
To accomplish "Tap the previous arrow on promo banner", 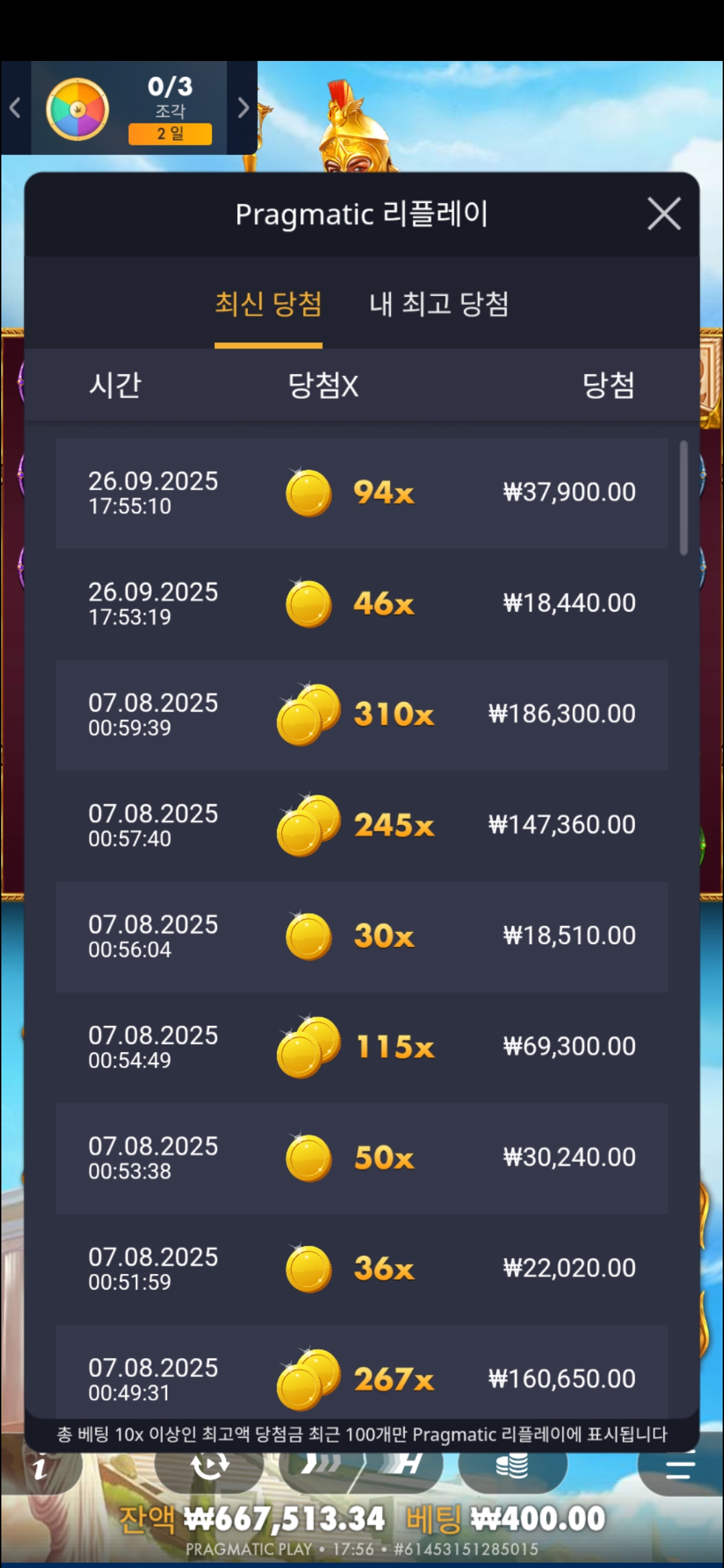I will 15,108.
